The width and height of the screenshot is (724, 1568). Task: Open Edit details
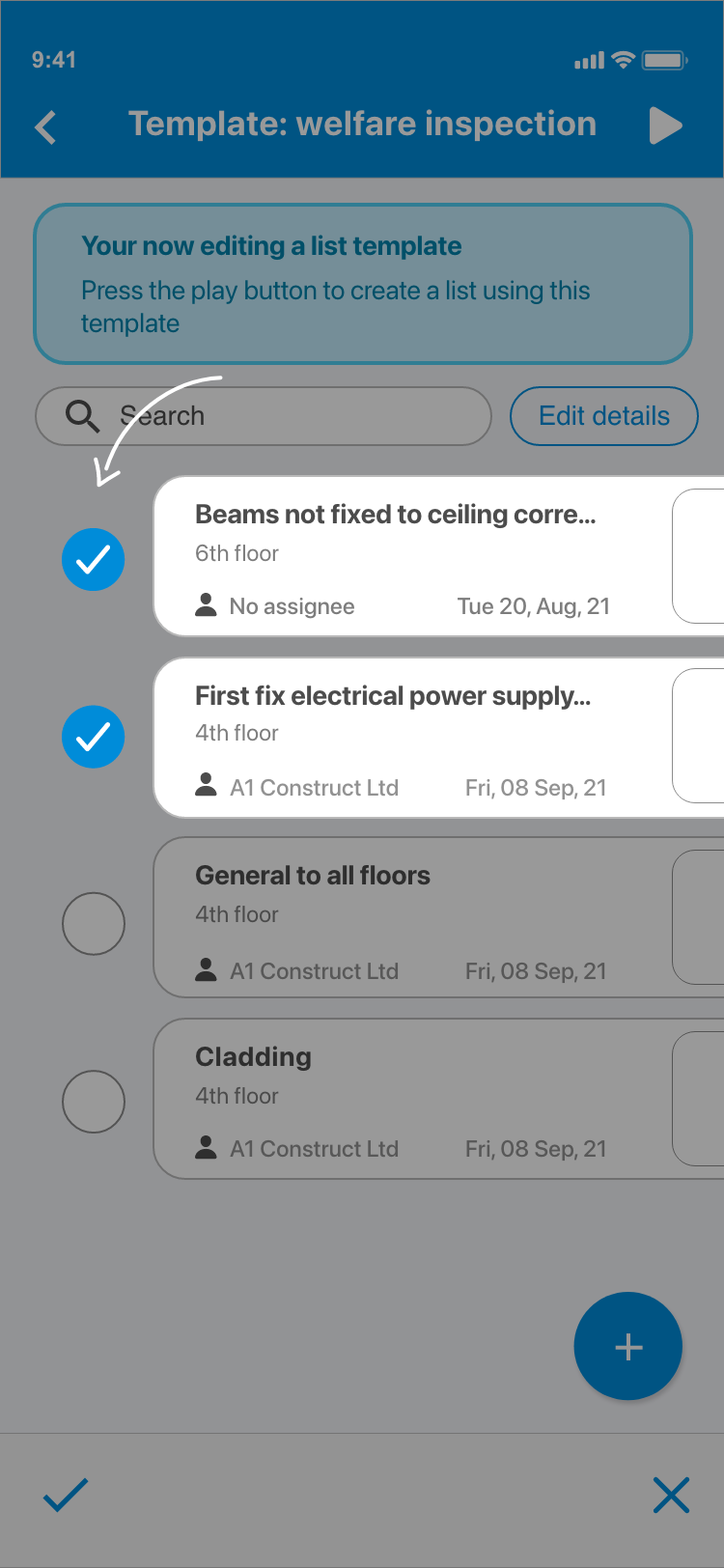coord(603,416)
